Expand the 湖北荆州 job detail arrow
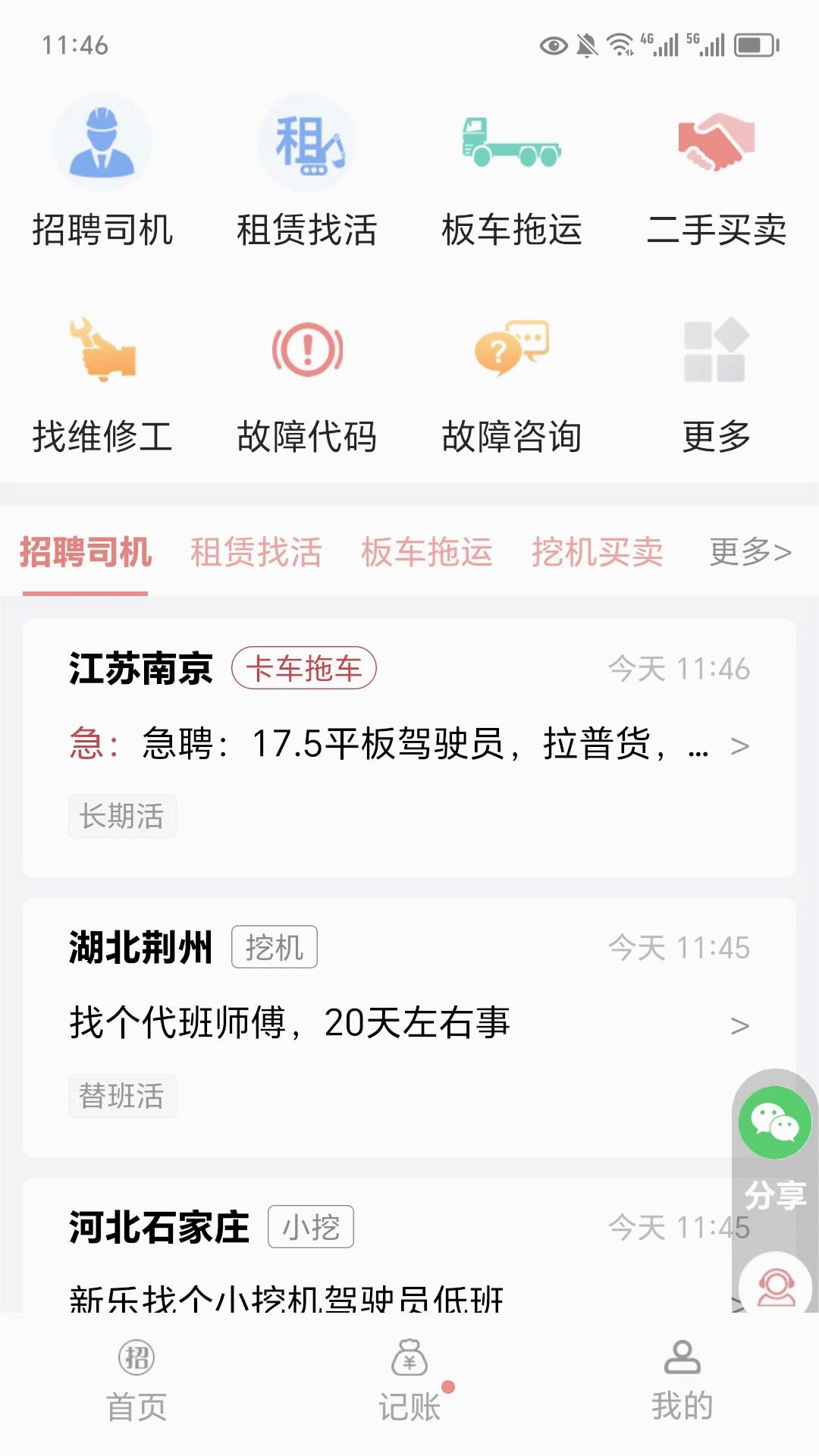Screen dimensions: 819x1456 (x=738, y=1025)
